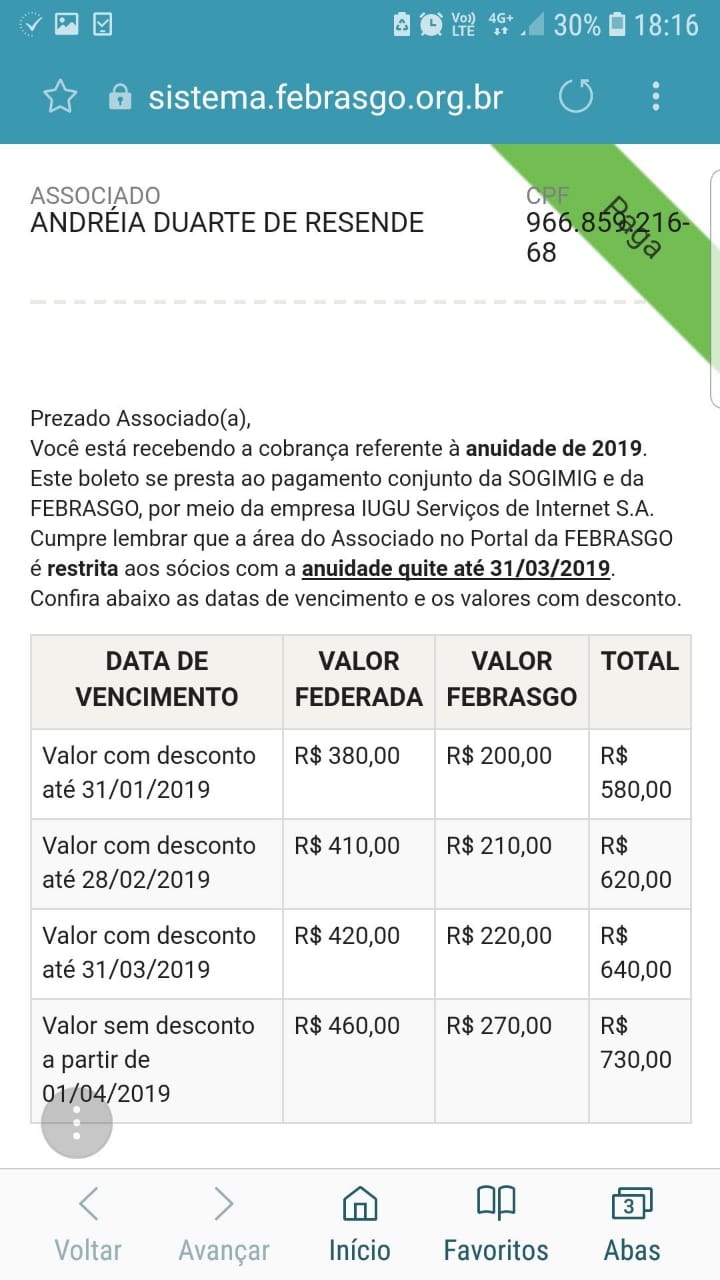Tap the floating gray three-dot button

point(77,1123)
